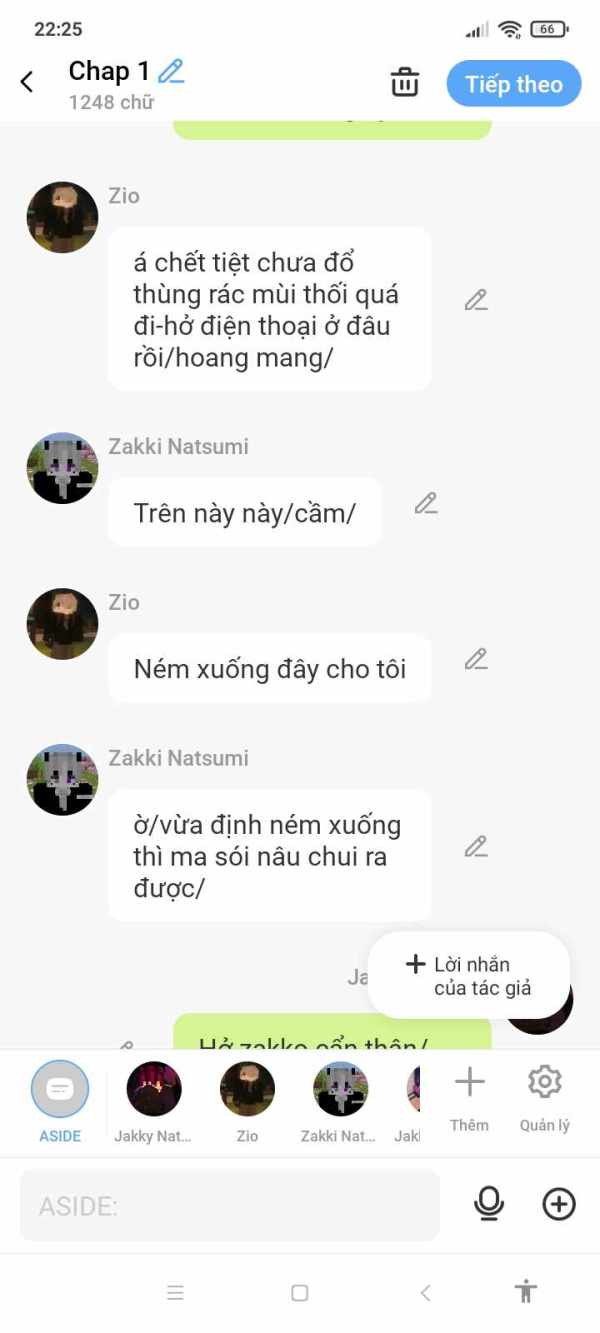Edit the Chap 1 title pencil
The height and width of the screenshot is (1333, 600).
172,71
